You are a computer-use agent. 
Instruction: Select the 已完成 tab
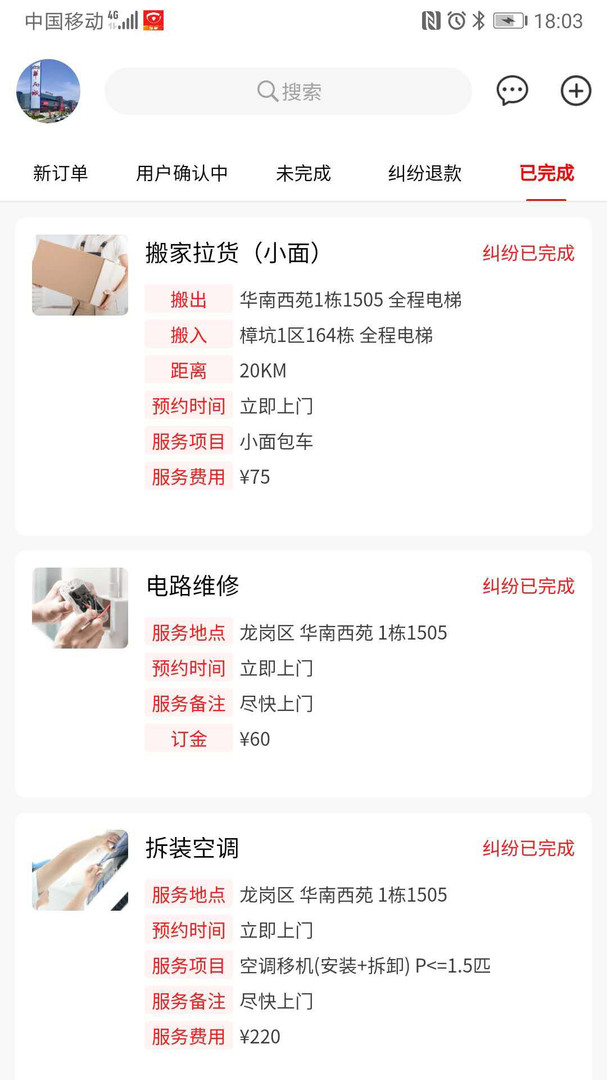pos(546,173)
